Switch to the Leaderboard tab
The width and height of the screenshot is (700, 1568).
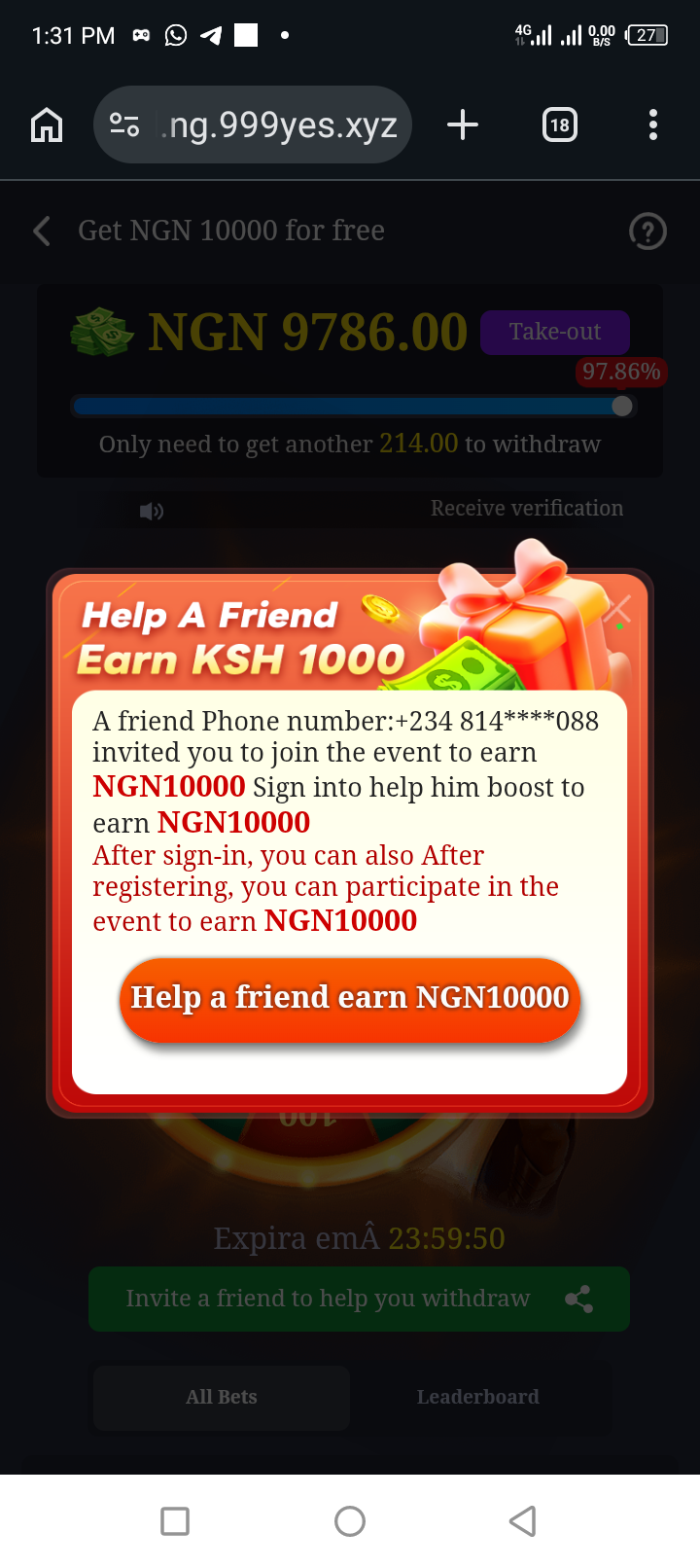tap(477, 1397)
